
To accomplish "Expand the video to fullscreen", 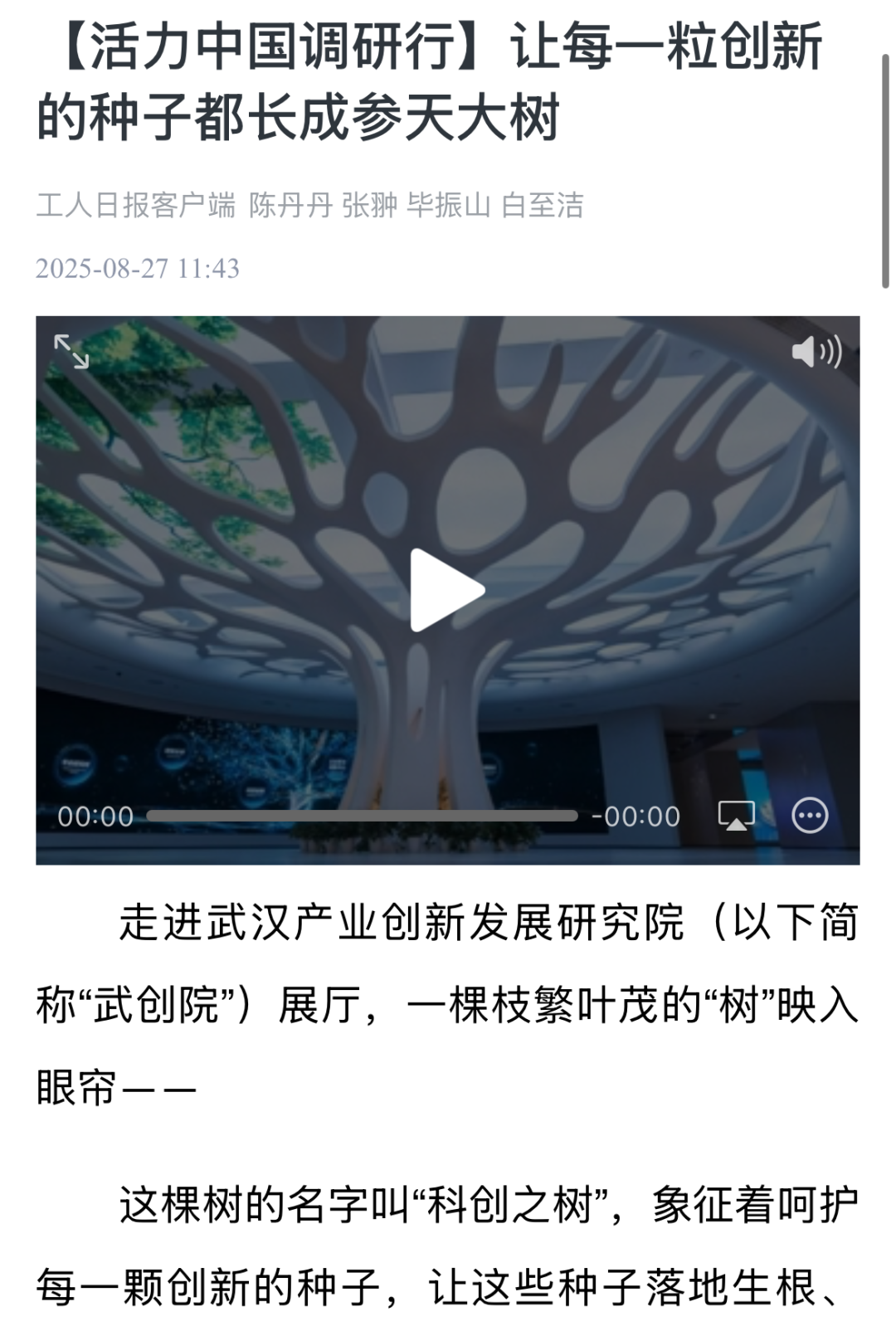I will click(71, 352).
